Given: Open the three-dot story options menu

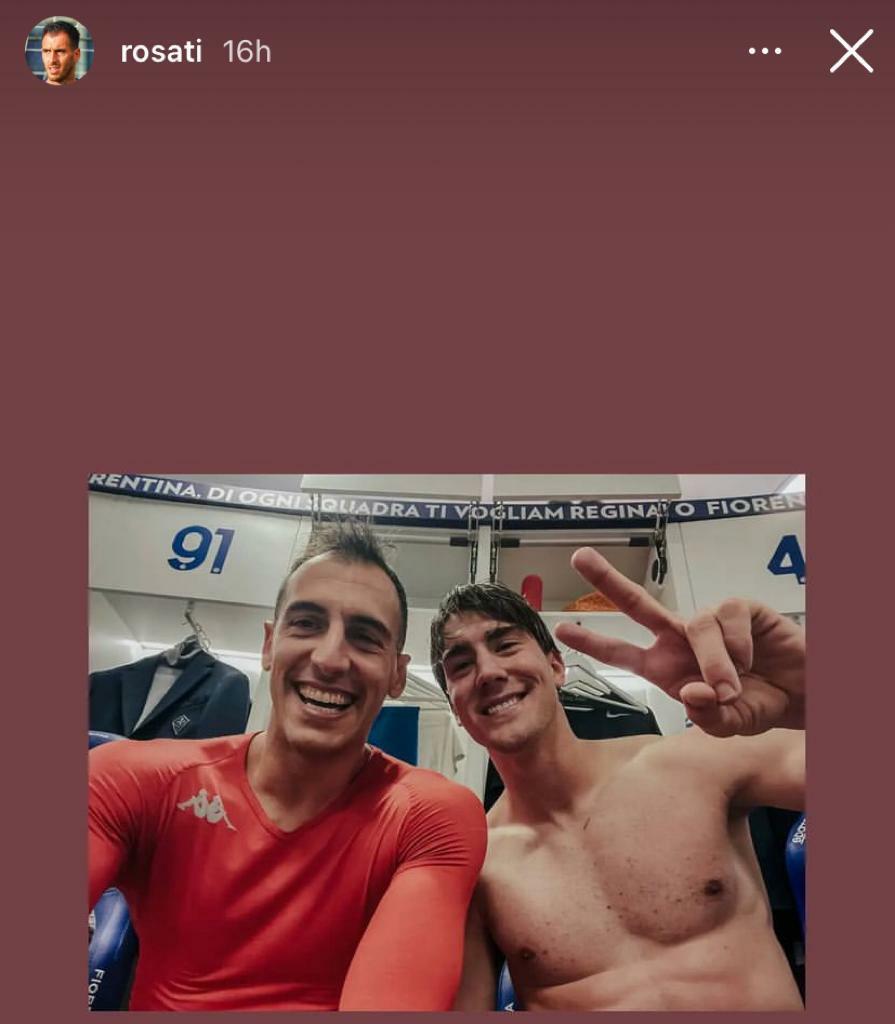Looking at the screenshot, I should click(765, 51).
